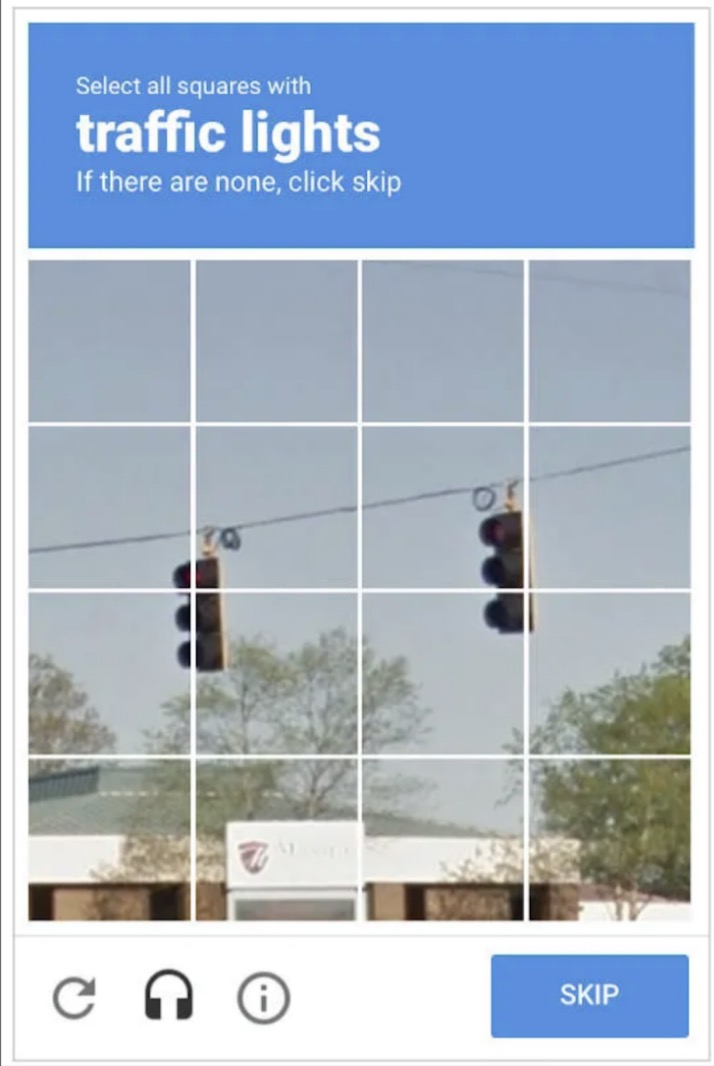The image size is (714, 1066).
Task: Reload to get a new challenge
Action: pyautogui.click(x=75, y=997)
